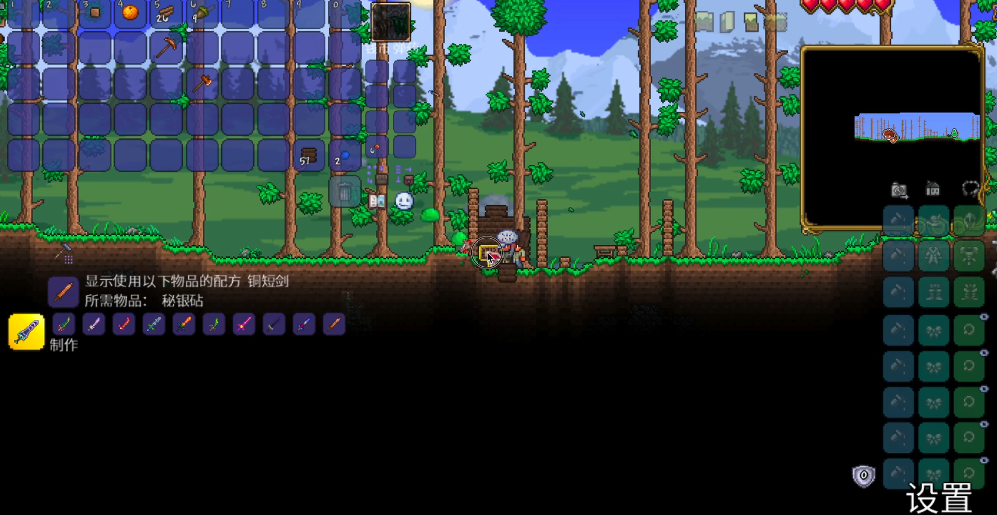Select the yellow highlighted crafting result sword
The image size is (997, 515).
coord(26,331)
